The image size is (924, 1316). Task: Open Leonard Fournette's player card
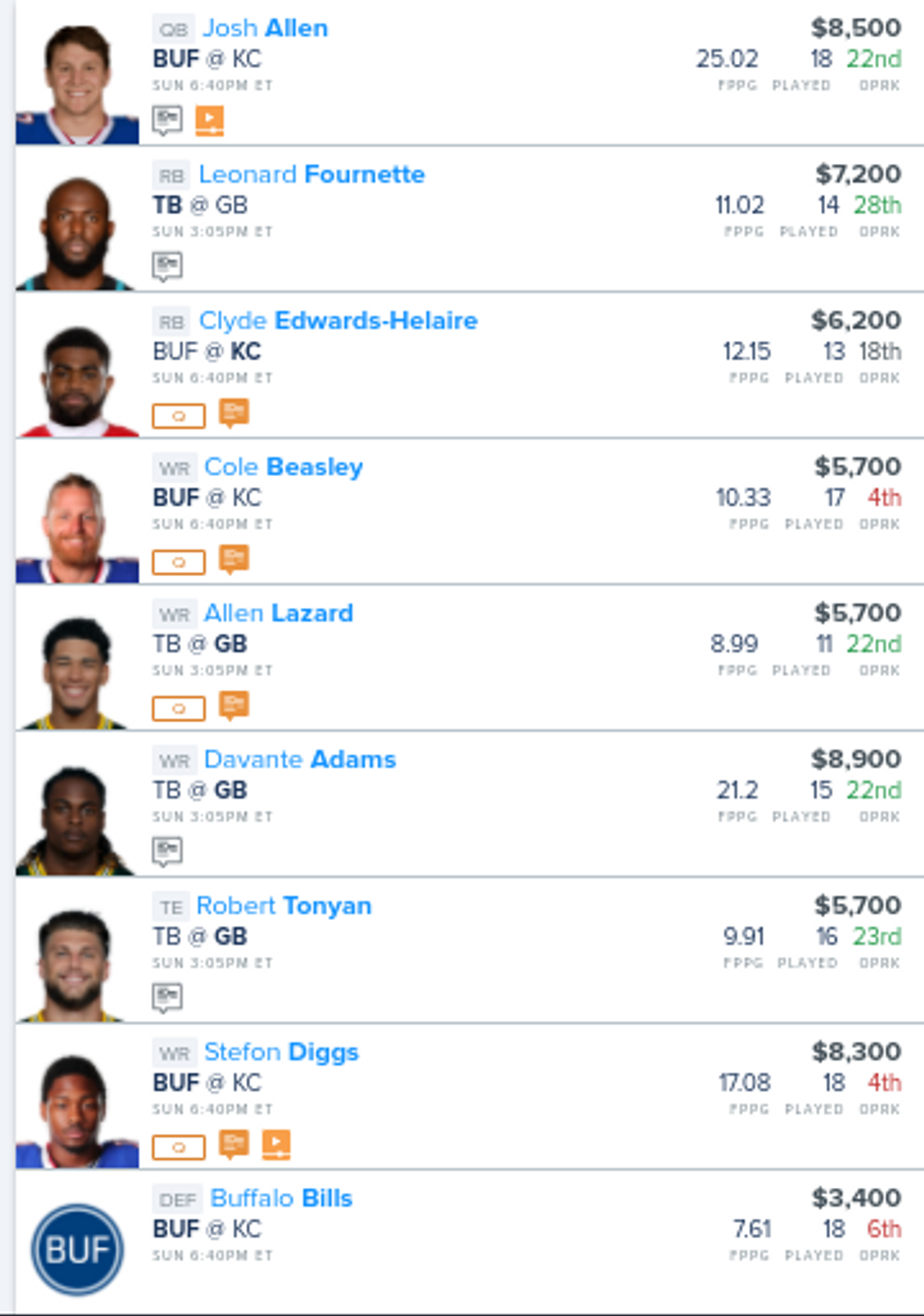pos(311,174)
